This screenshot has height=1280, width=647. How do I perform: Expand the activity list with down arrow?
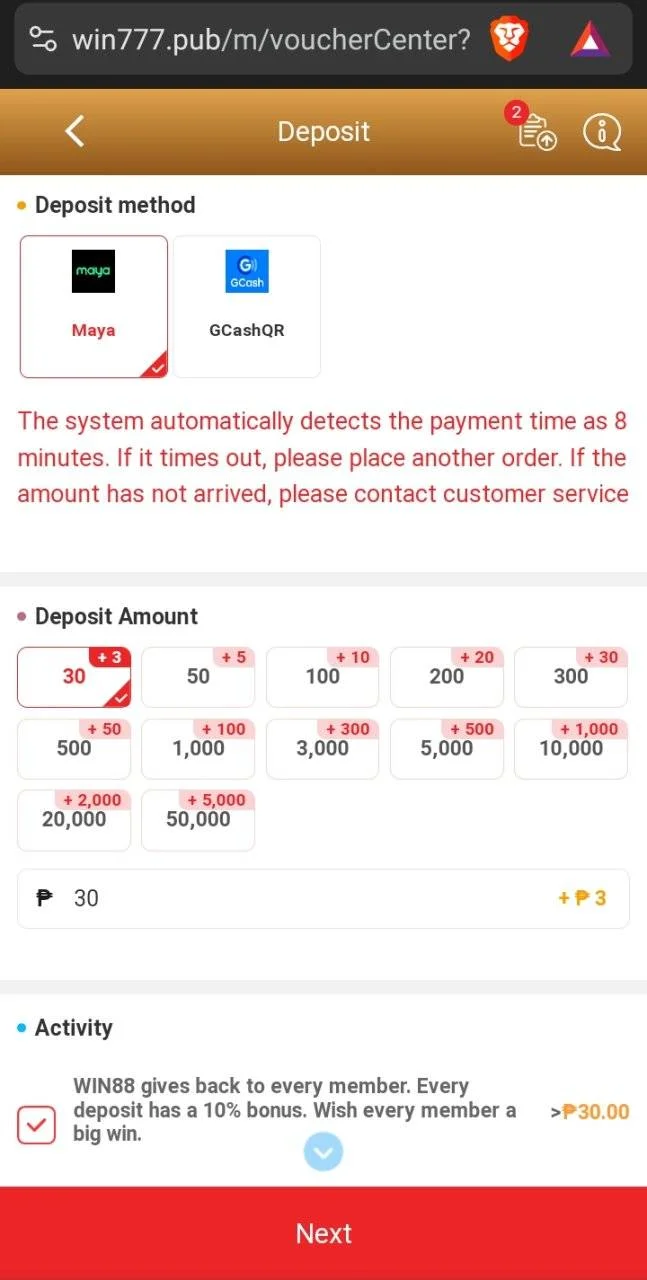[323, 1153]
